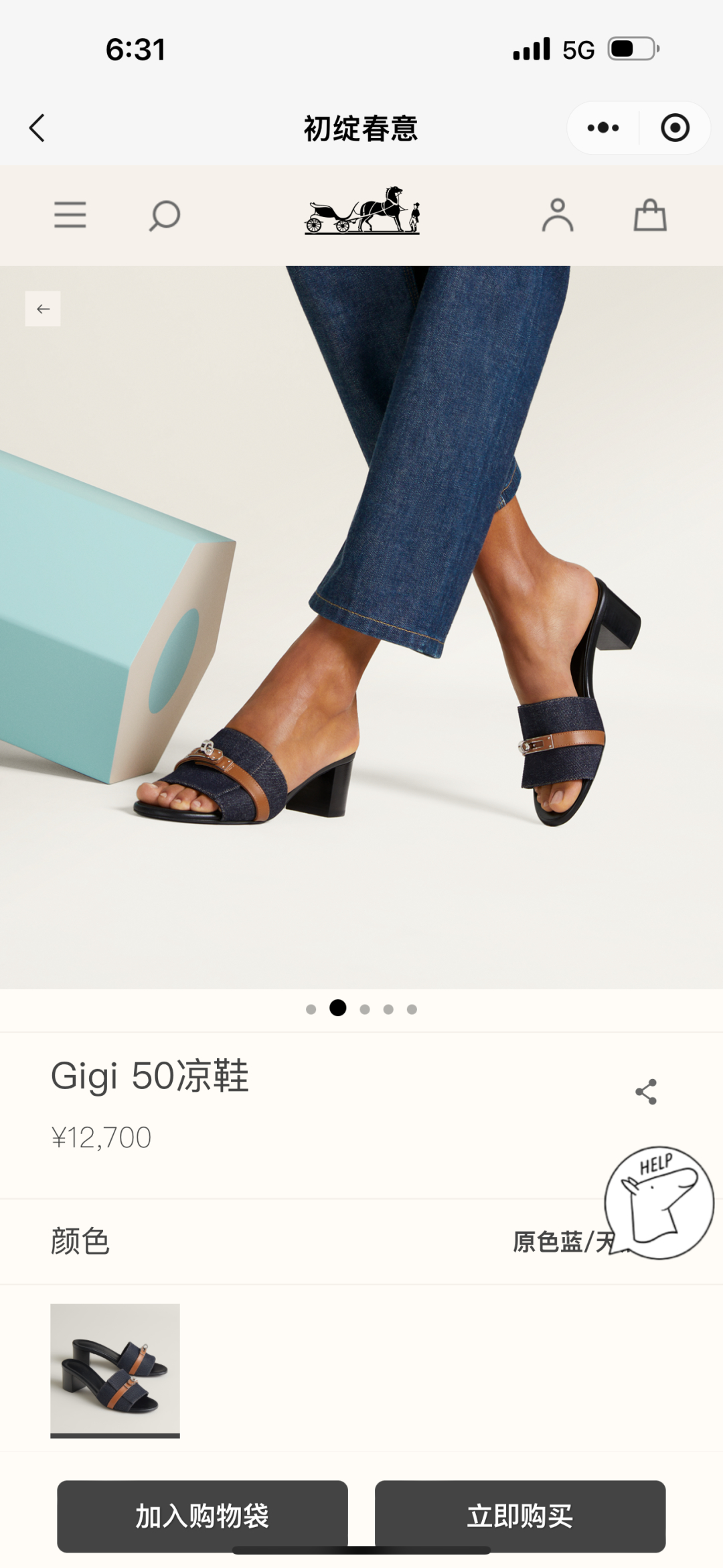Open the mini program more options menu
Screen dimensions: 723x1568
pyautogui.click(x=602, y=128)
